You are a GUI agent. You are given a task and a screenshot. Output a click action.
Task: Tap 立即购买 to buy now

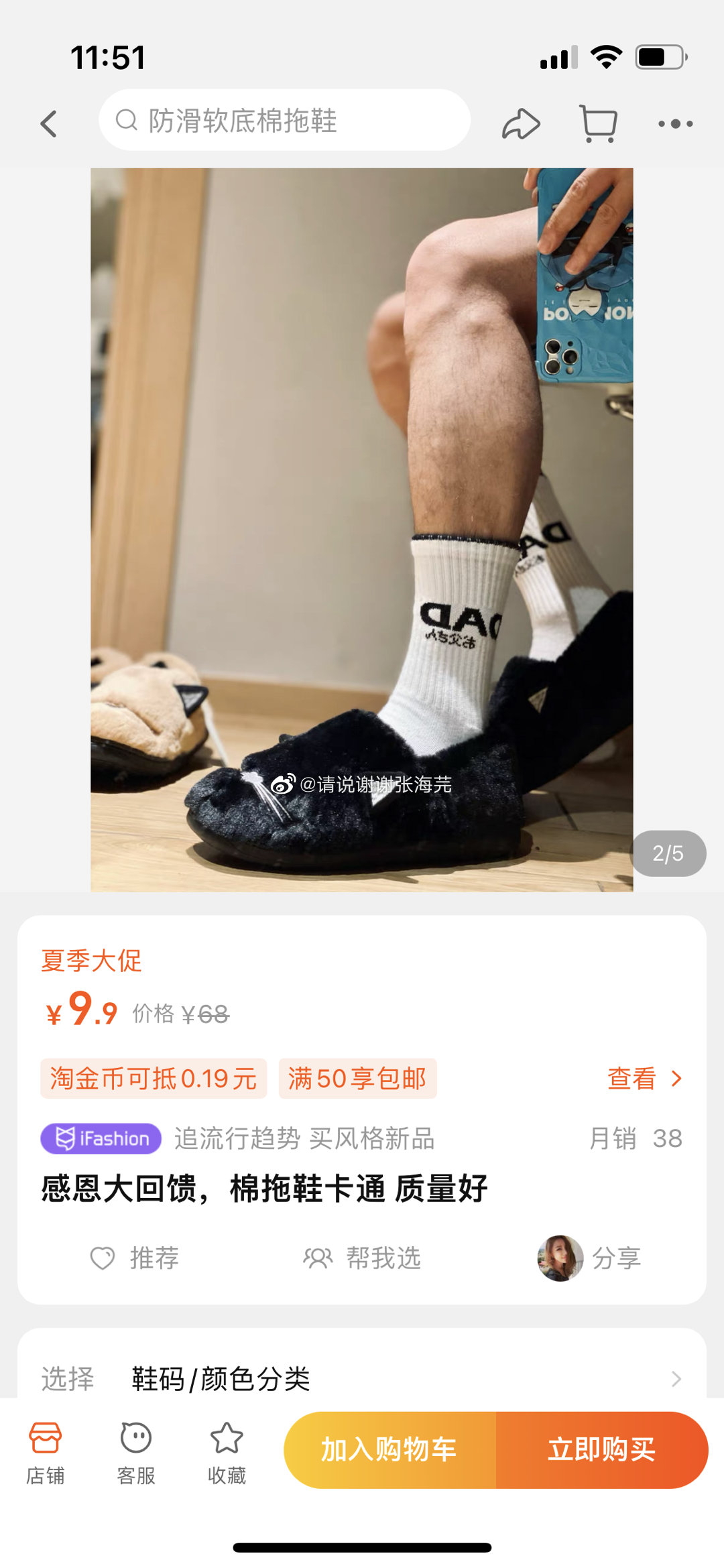tap(602, 1450)
